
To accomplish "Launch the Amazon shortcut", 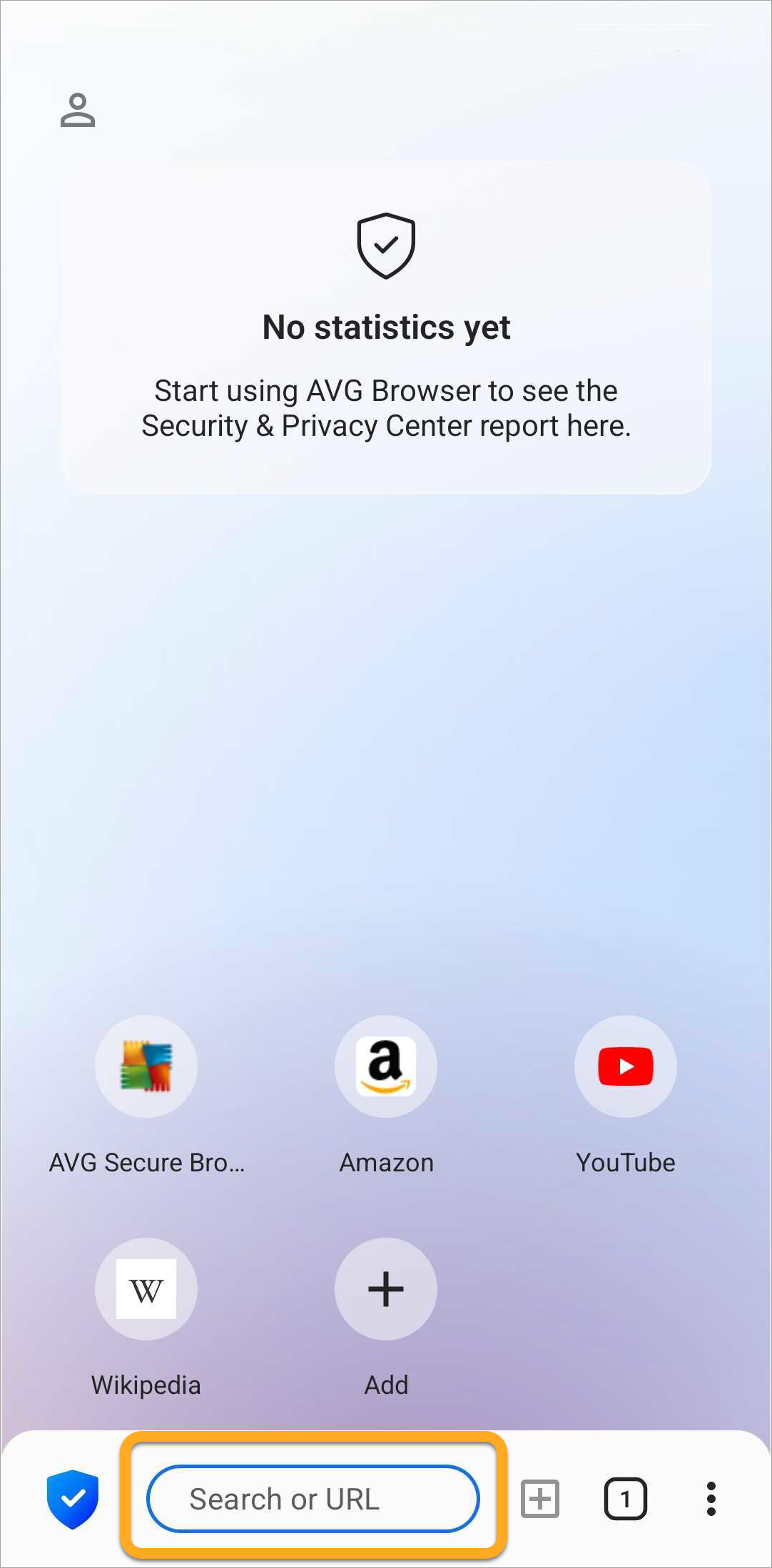I will [386, 1066].
